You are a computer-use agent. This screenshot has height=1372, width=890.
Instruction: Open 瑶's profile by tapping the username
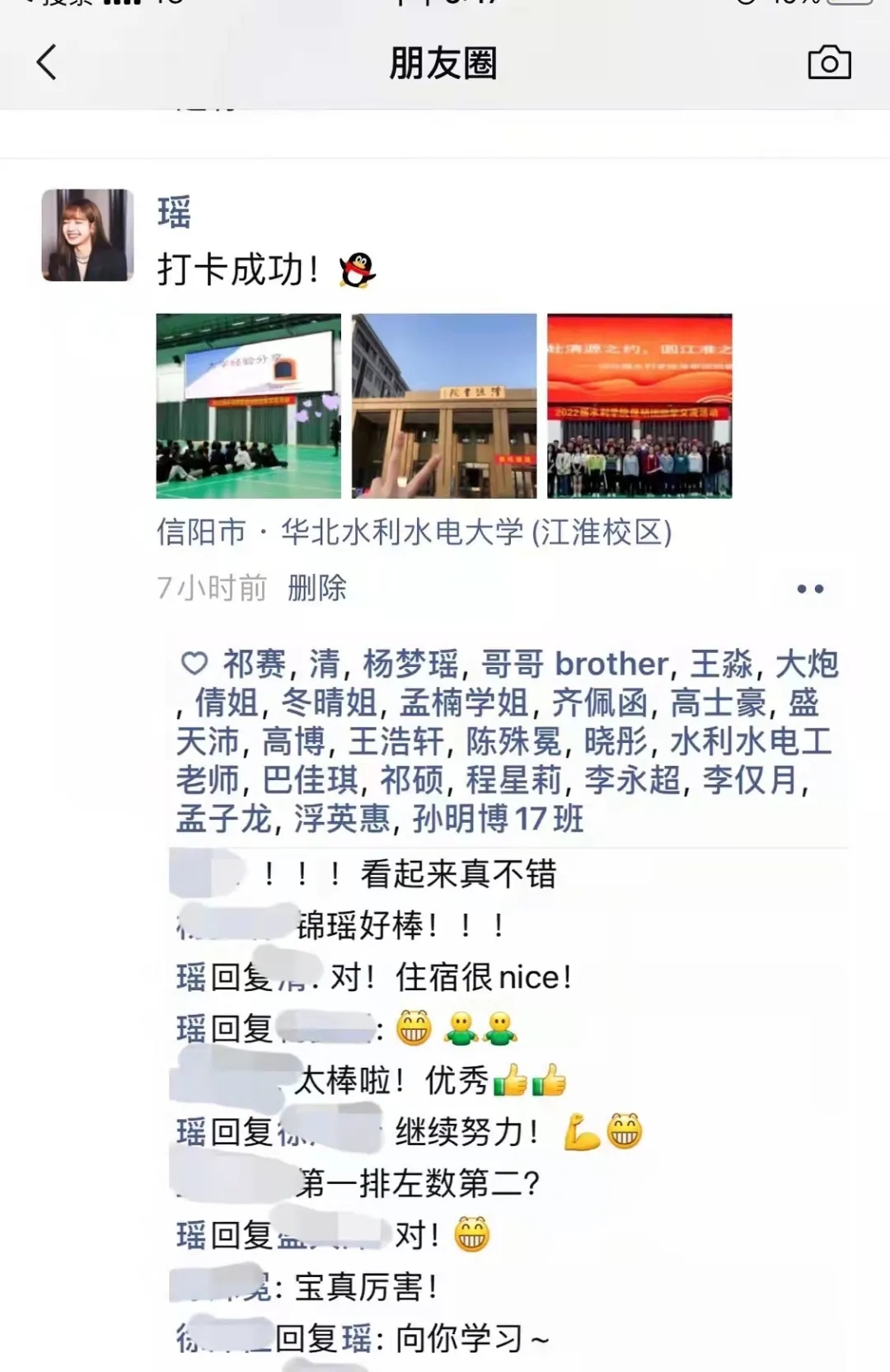174,213
